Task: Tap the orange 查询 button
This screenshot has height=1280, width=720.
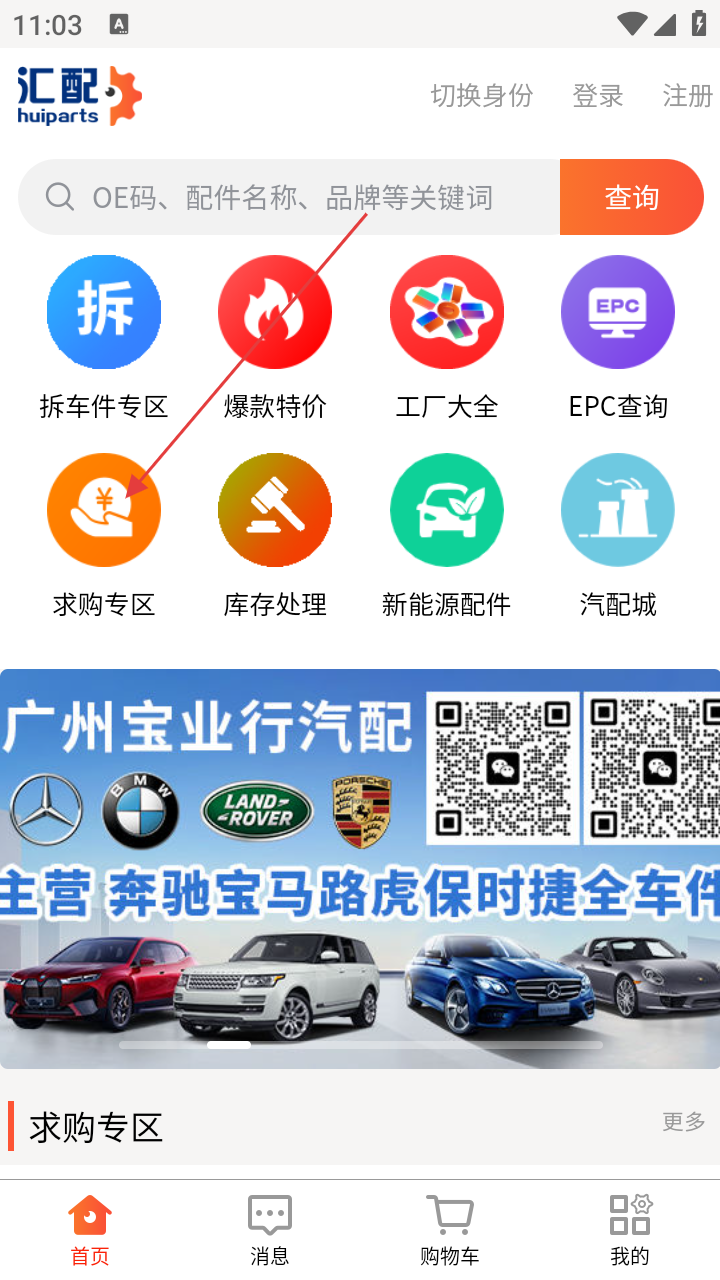Action: [x=631, y=197]
